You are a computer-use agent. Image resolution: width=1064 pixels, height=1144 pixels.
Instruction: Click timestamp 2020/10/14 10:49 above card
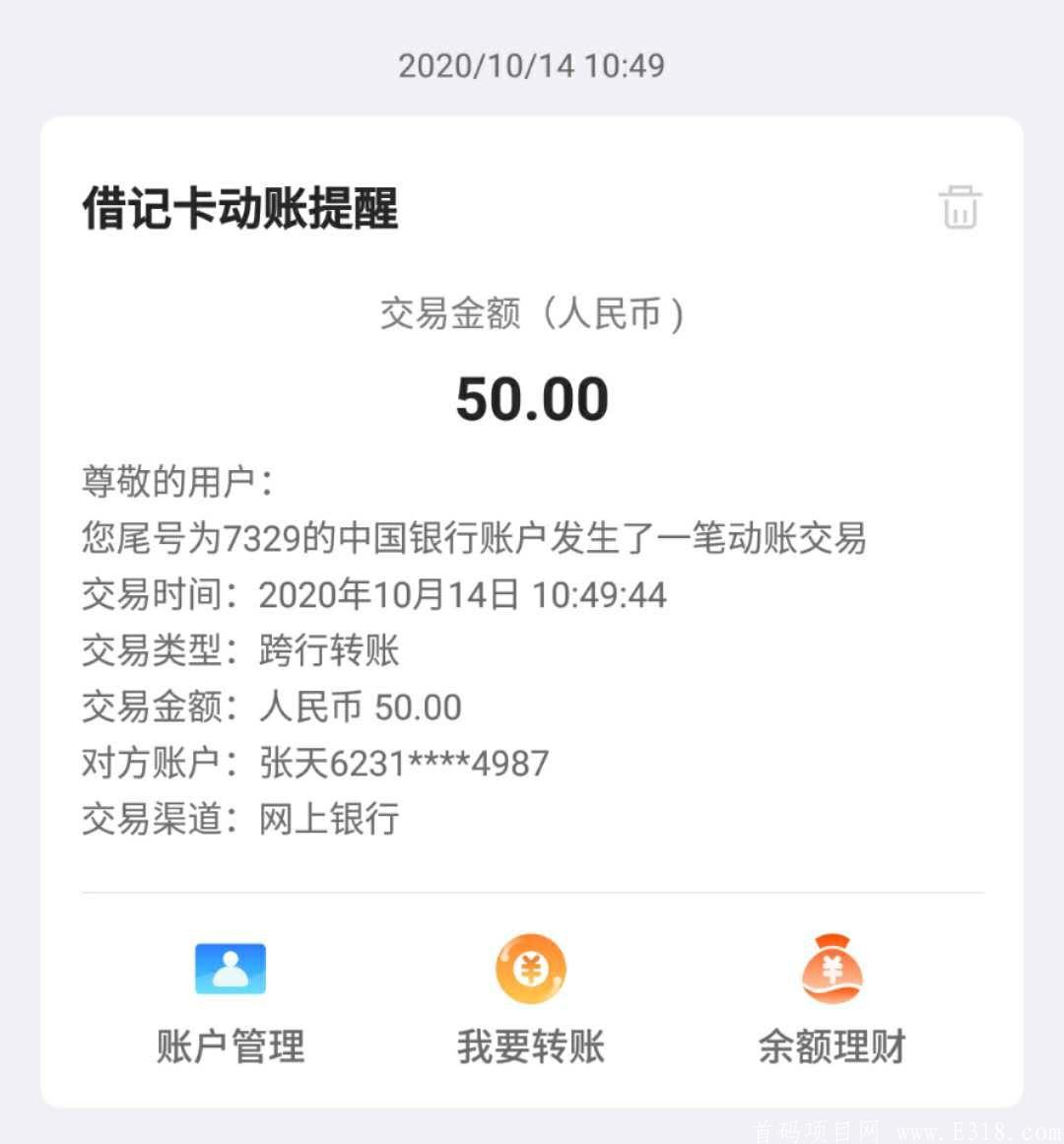532,66
